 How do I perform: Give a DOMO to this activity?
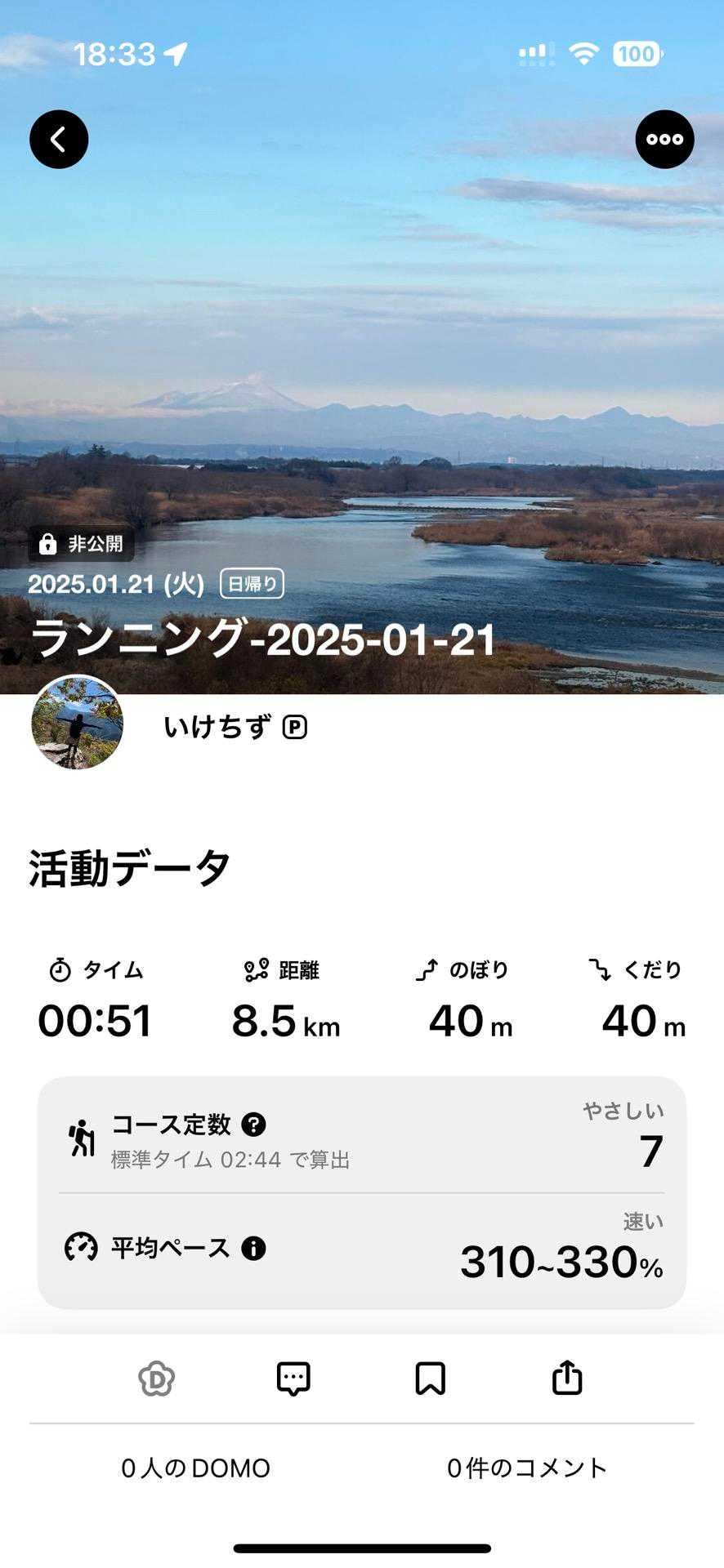tap(156, 1379)
